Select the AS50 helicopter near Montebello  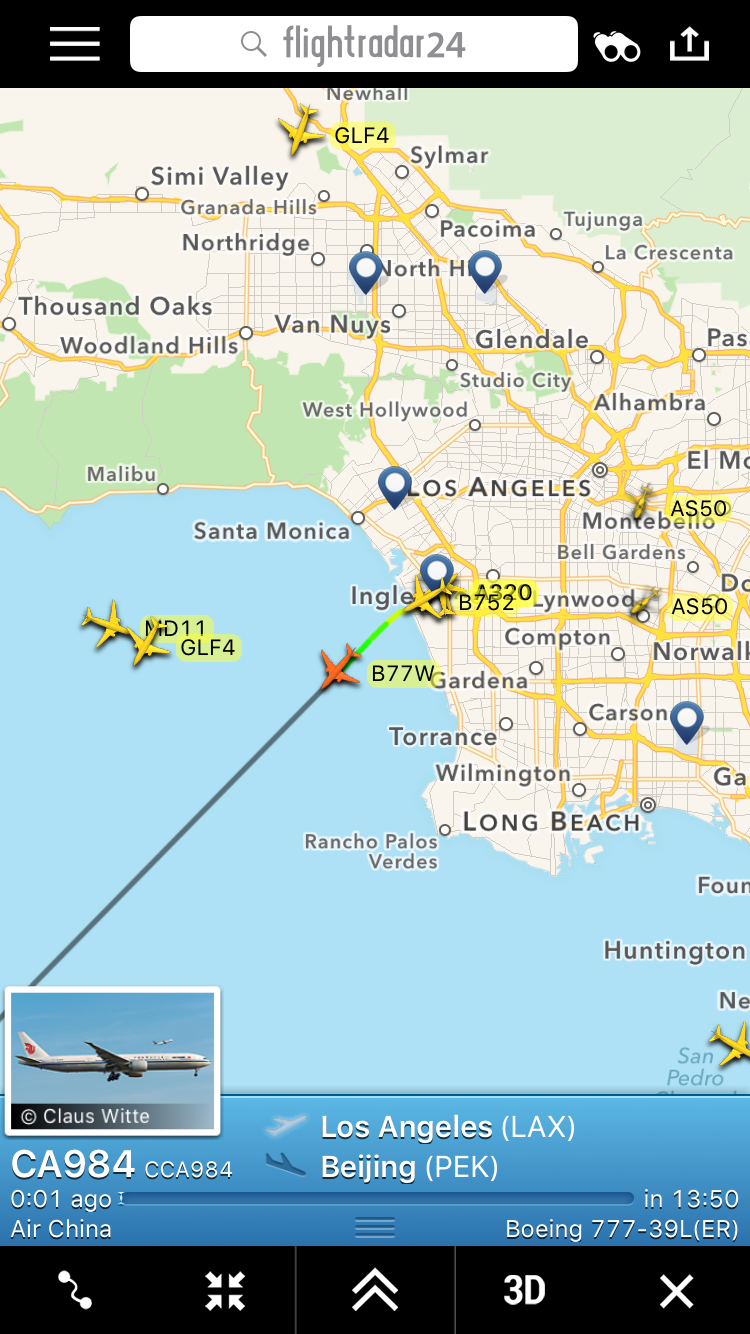[x=641, y=503]
